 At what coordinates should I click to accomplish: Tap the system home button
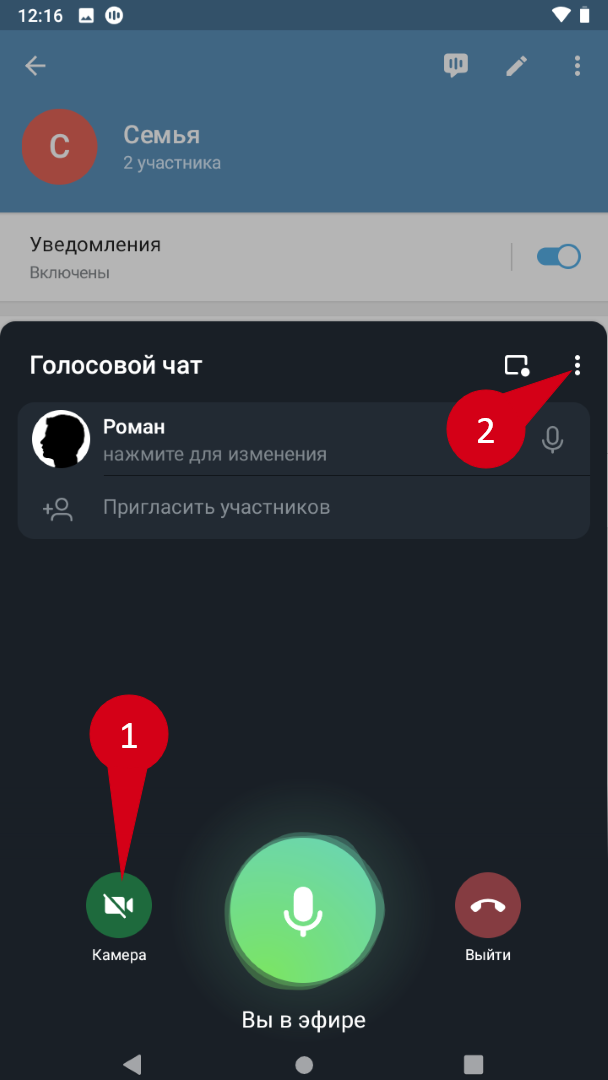point(304,1064)
